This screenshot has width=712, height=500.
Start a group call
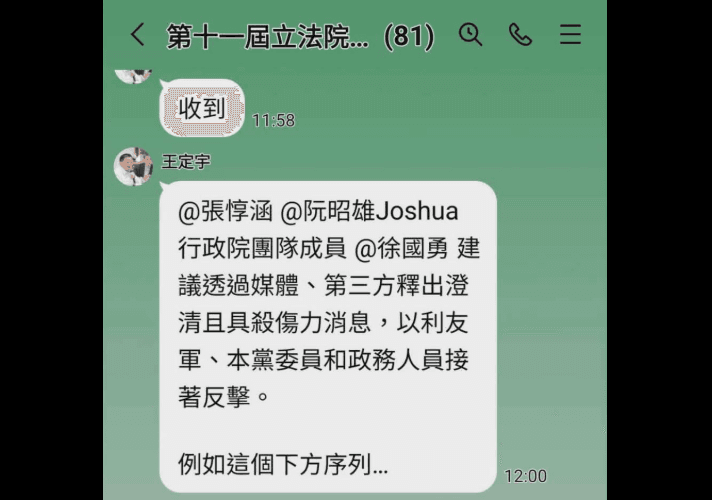pos(520,35)
